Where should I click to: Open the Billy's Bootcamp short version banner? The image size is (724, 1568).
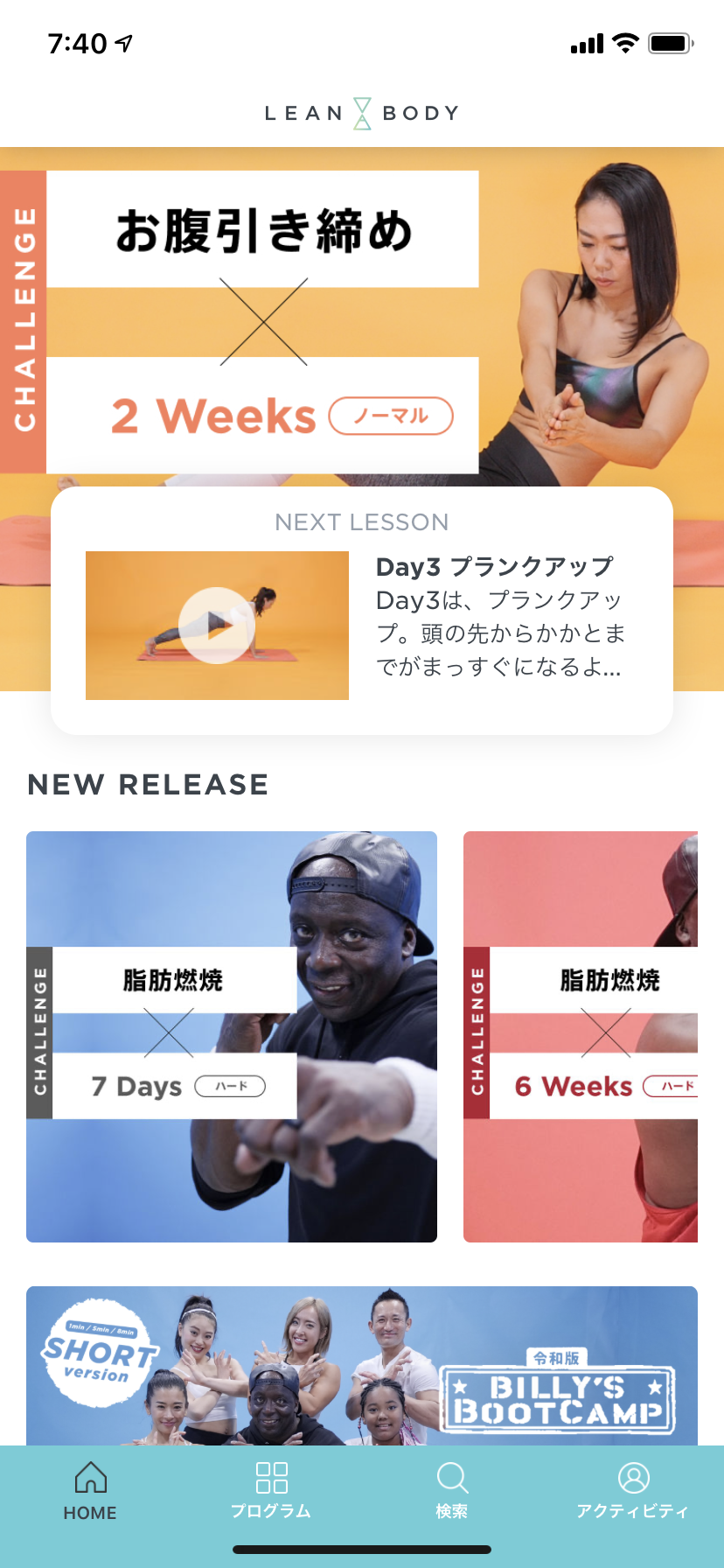362,1365
